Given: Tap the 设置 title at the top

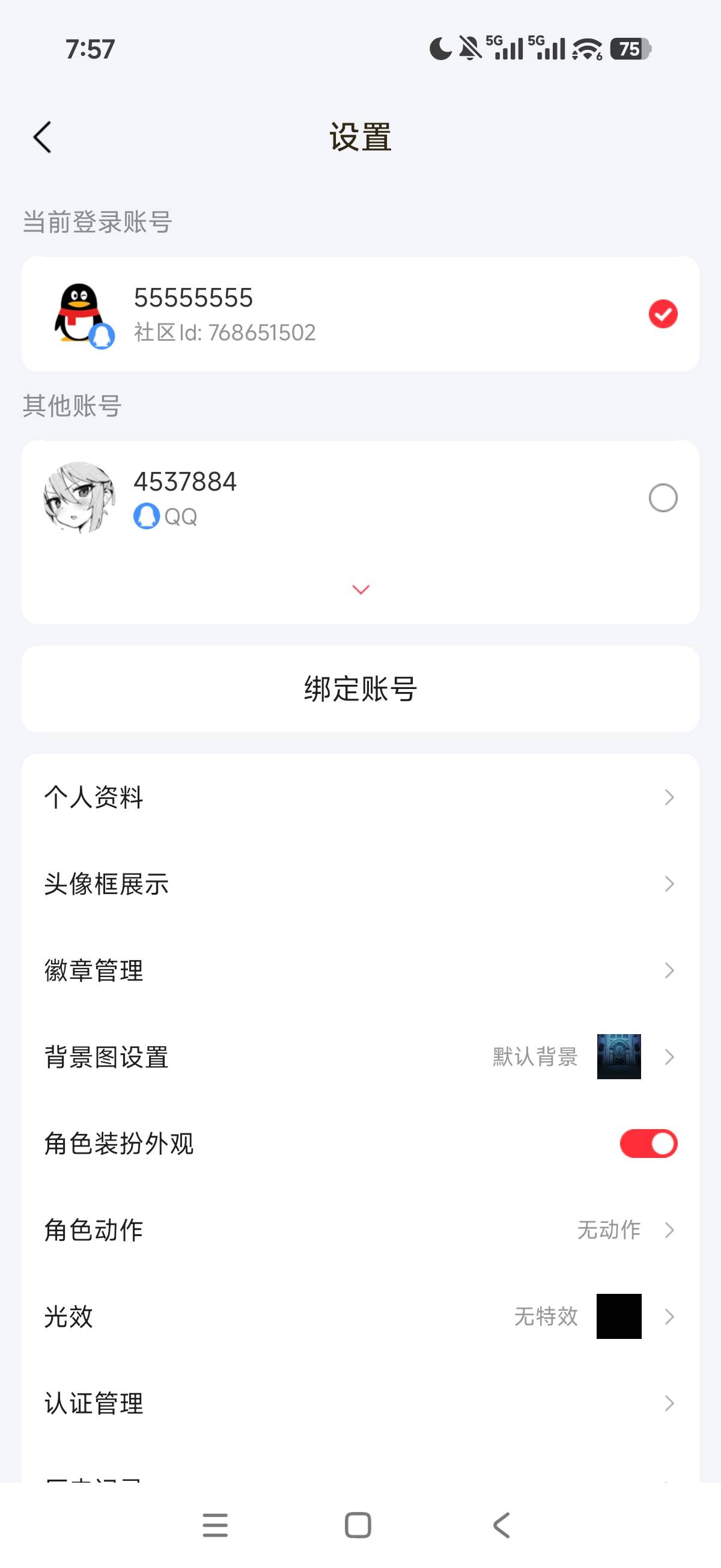Looking at the screenshot, I should (x=360, y=138).
